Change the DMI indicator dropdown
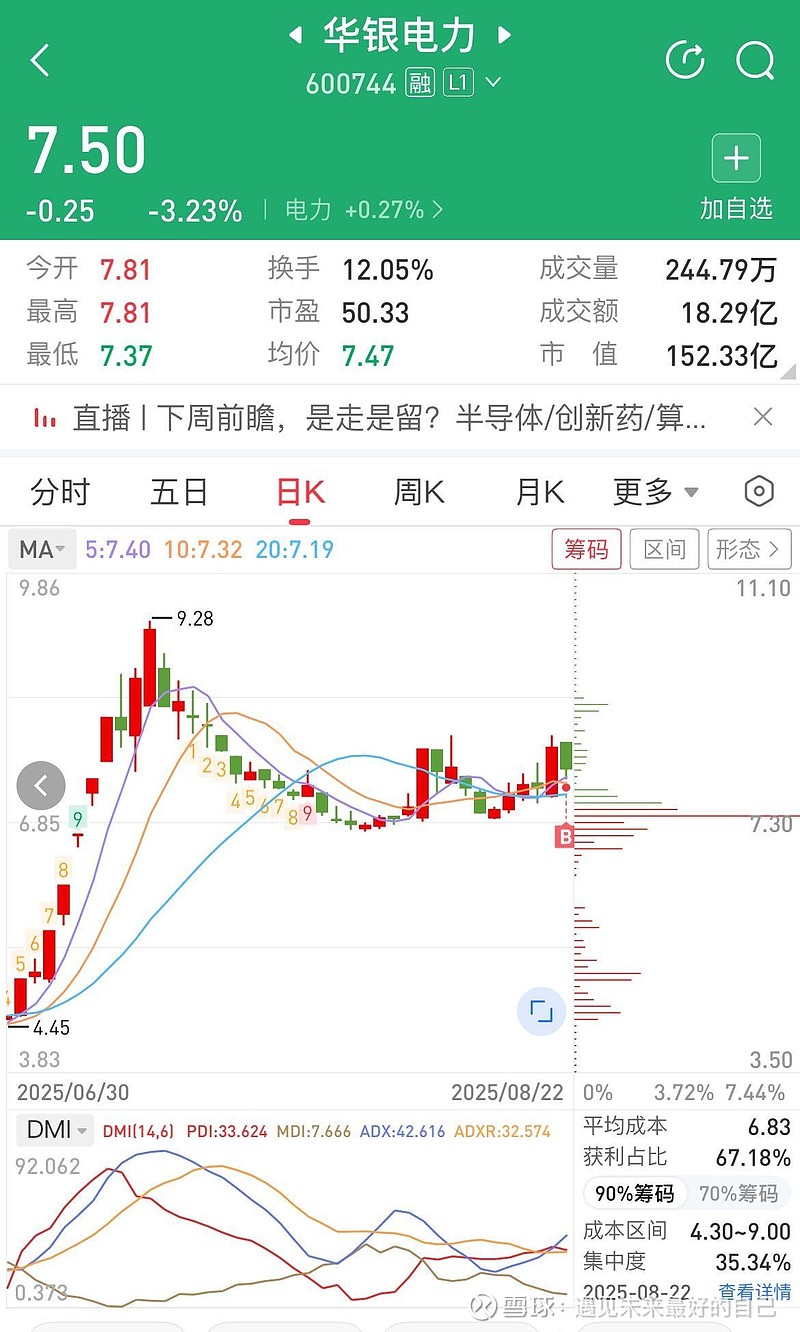 pos(55,1130)
